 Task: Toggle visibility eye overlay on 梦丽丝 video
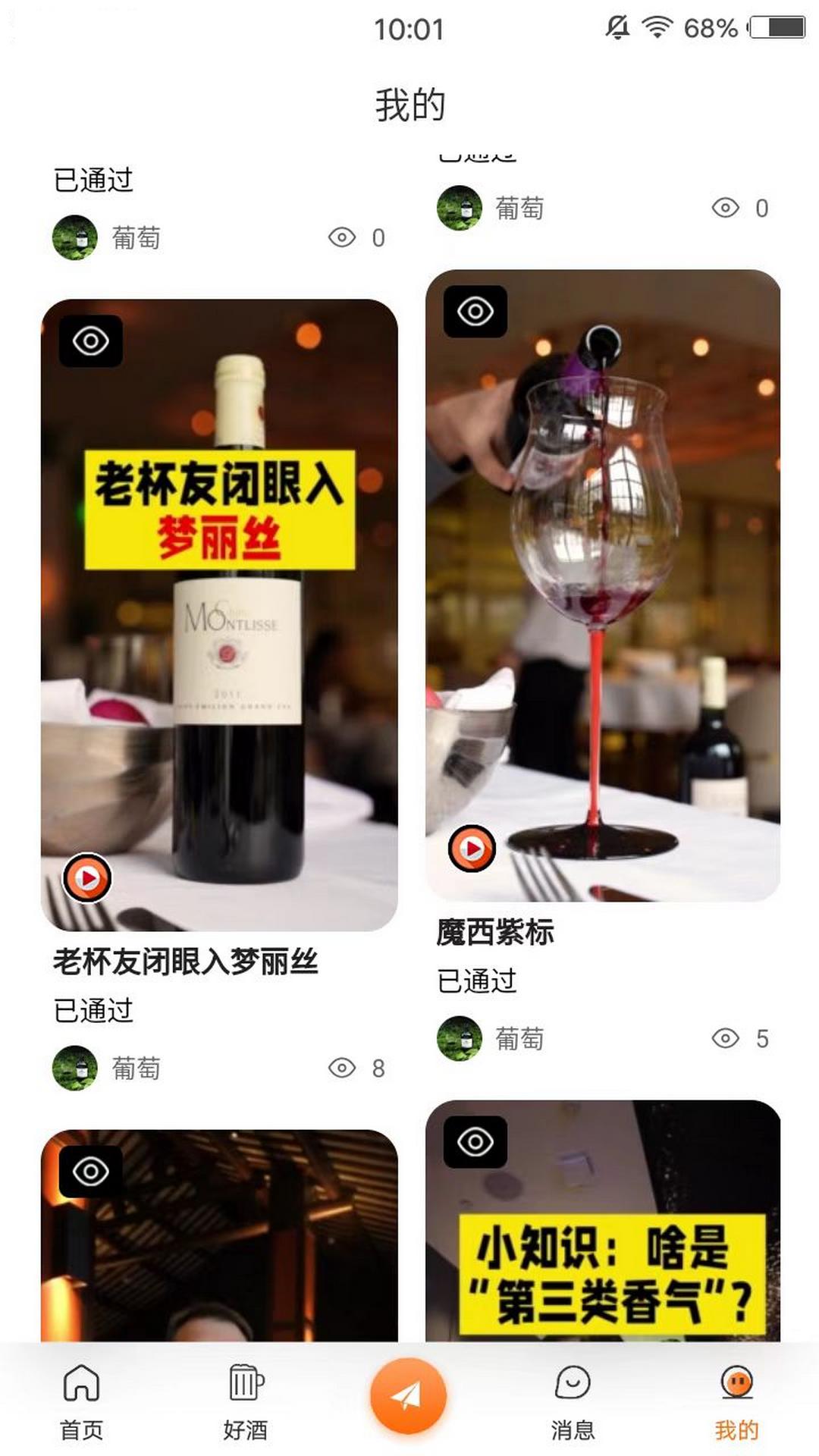90,341
